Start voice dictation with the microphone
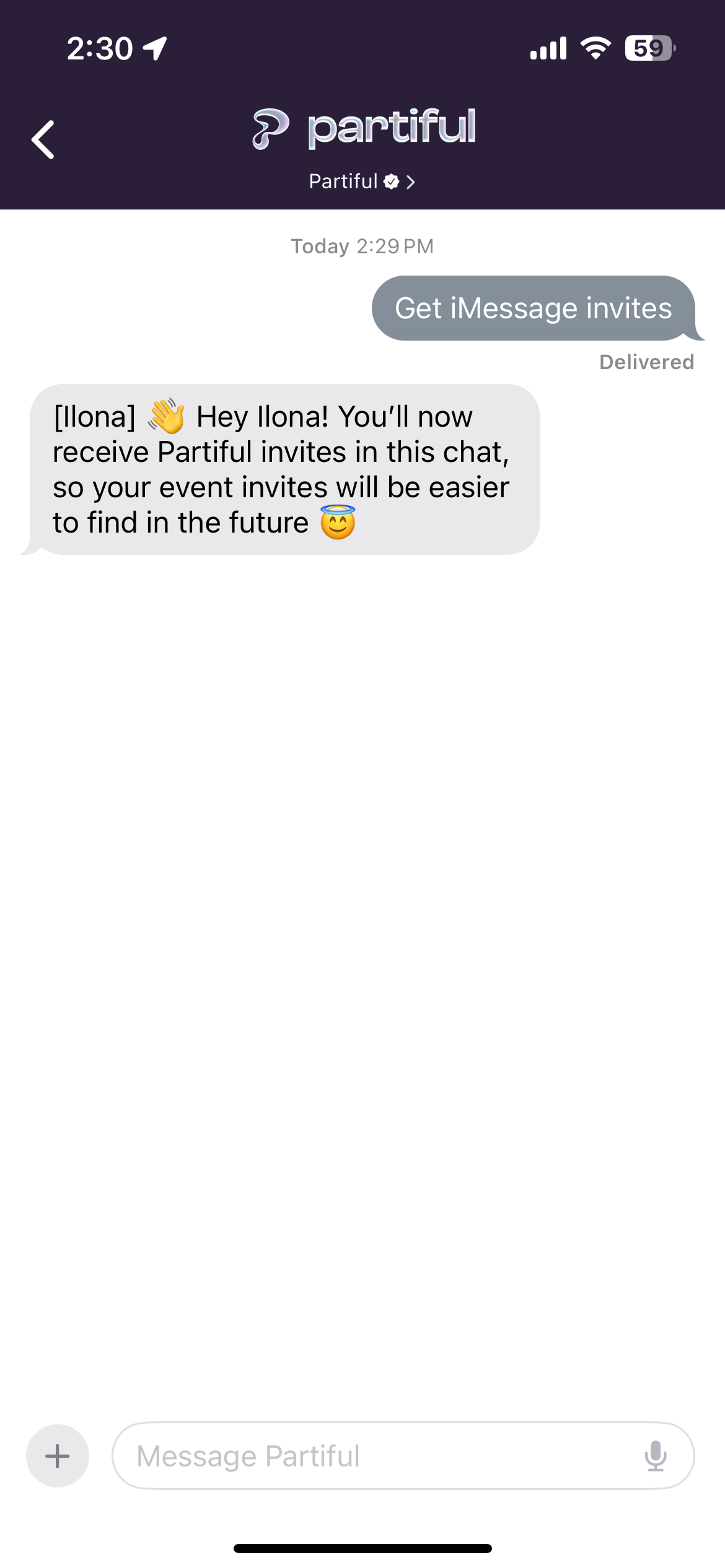This screenshot has width=725, height=1568. point(655,1456)
